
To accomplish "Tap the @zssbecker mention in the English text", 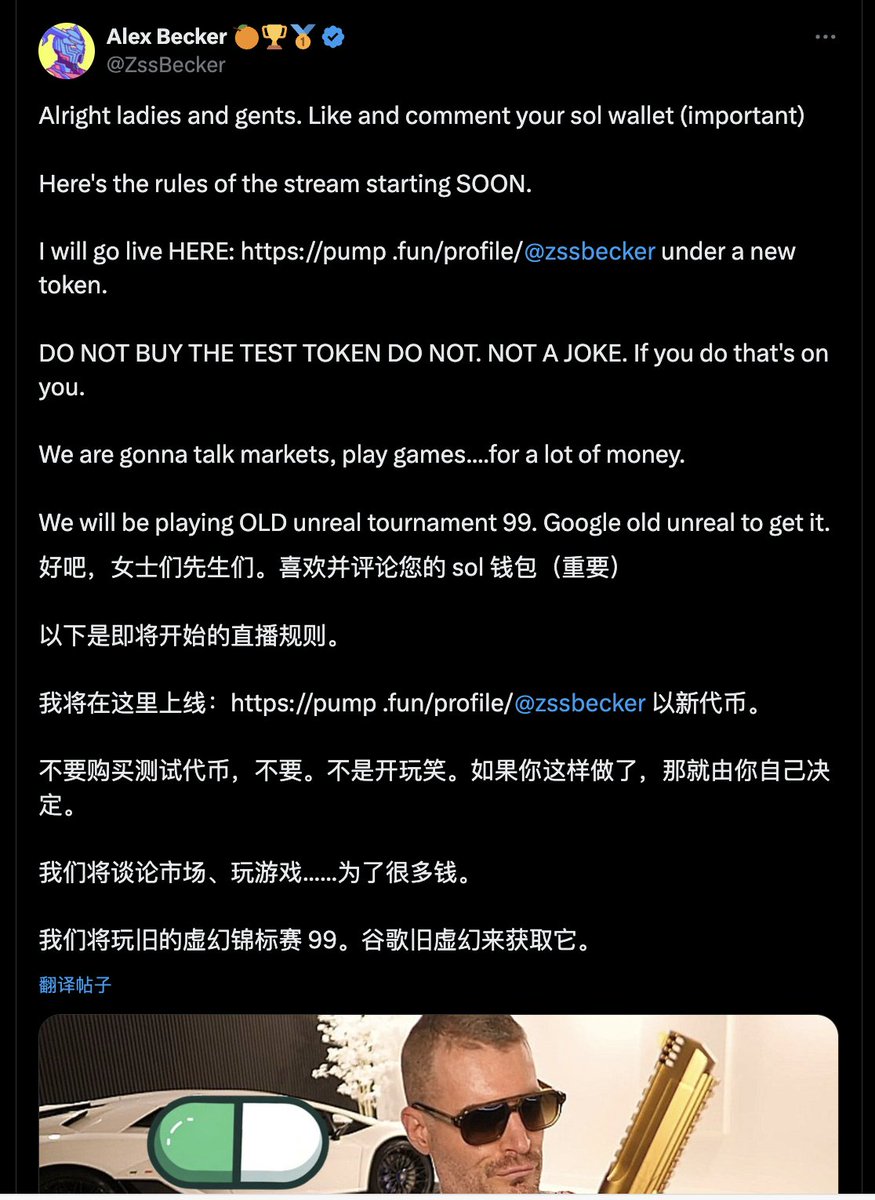I will click(x=590, y=251).
